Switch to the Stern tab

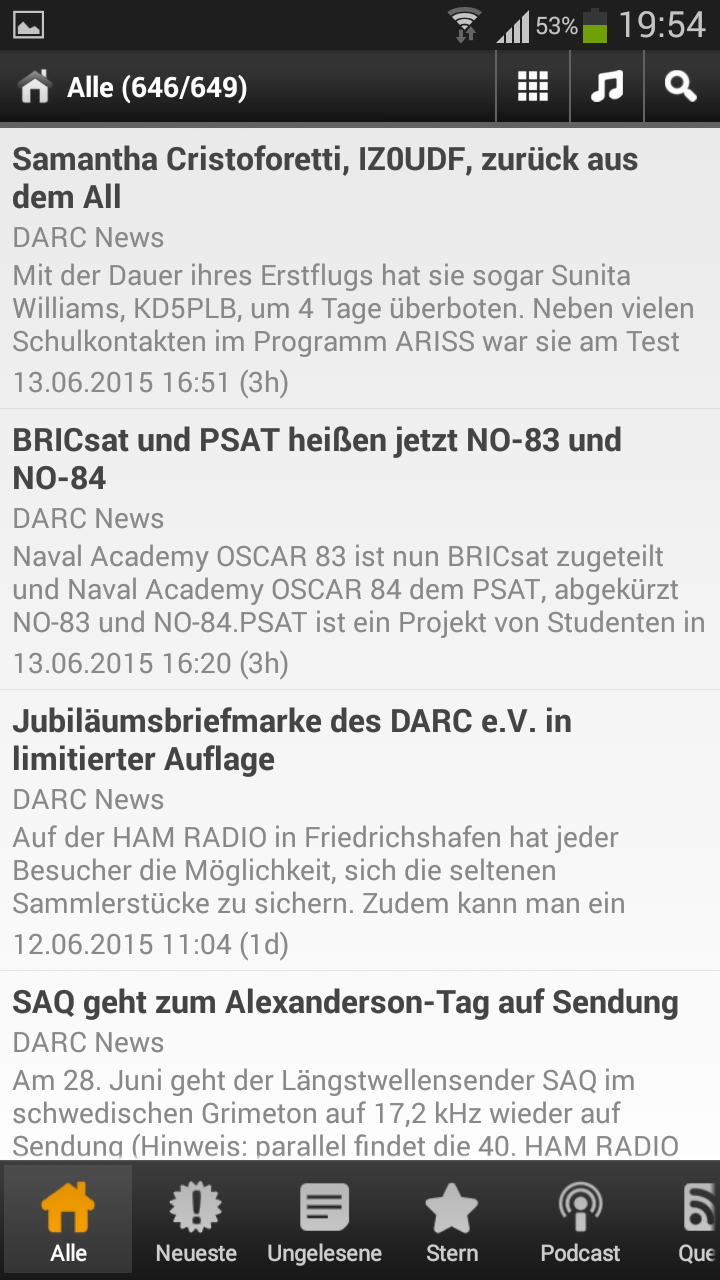tap(452, 1220)
